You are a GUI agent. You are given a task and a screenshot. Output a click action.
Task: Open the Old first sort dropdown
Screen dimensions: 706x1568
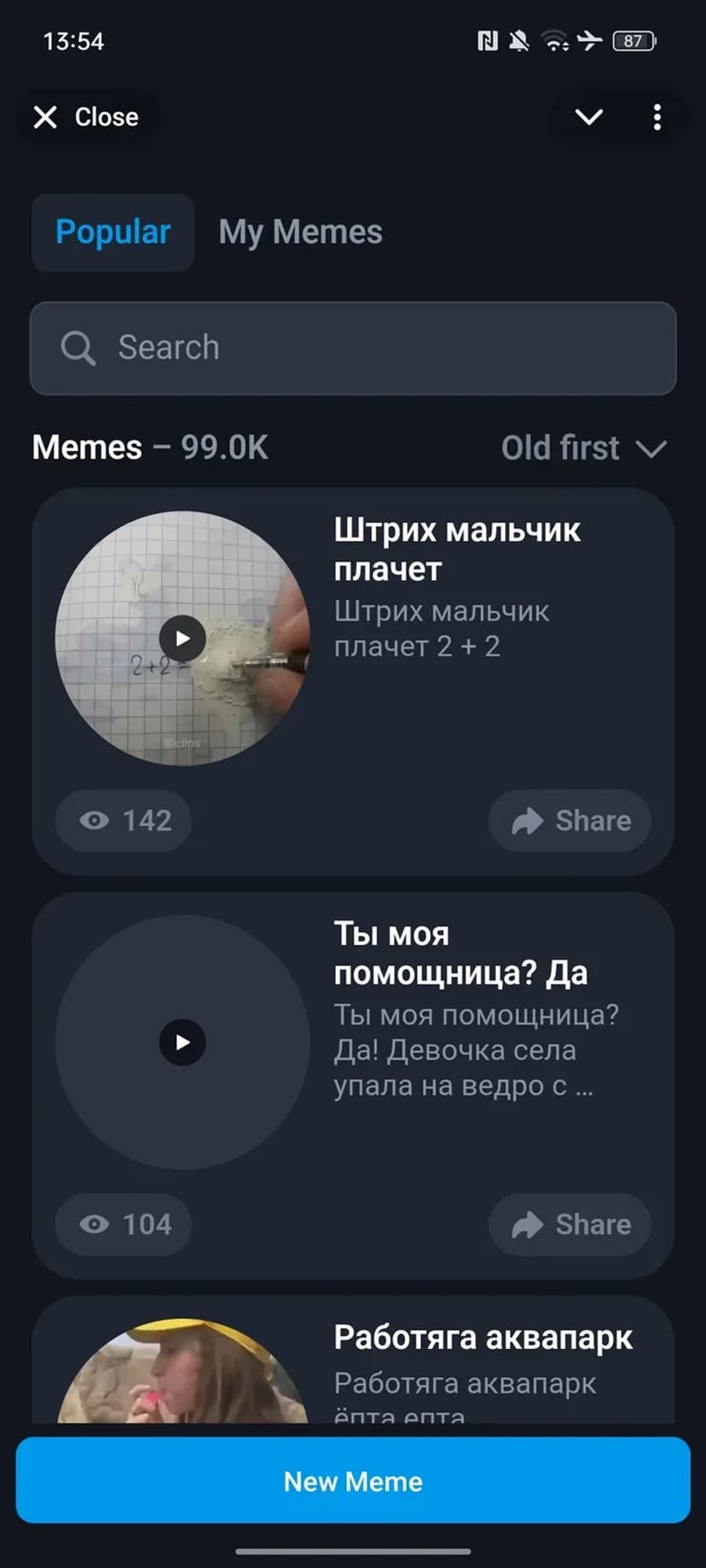click(583, 448)
